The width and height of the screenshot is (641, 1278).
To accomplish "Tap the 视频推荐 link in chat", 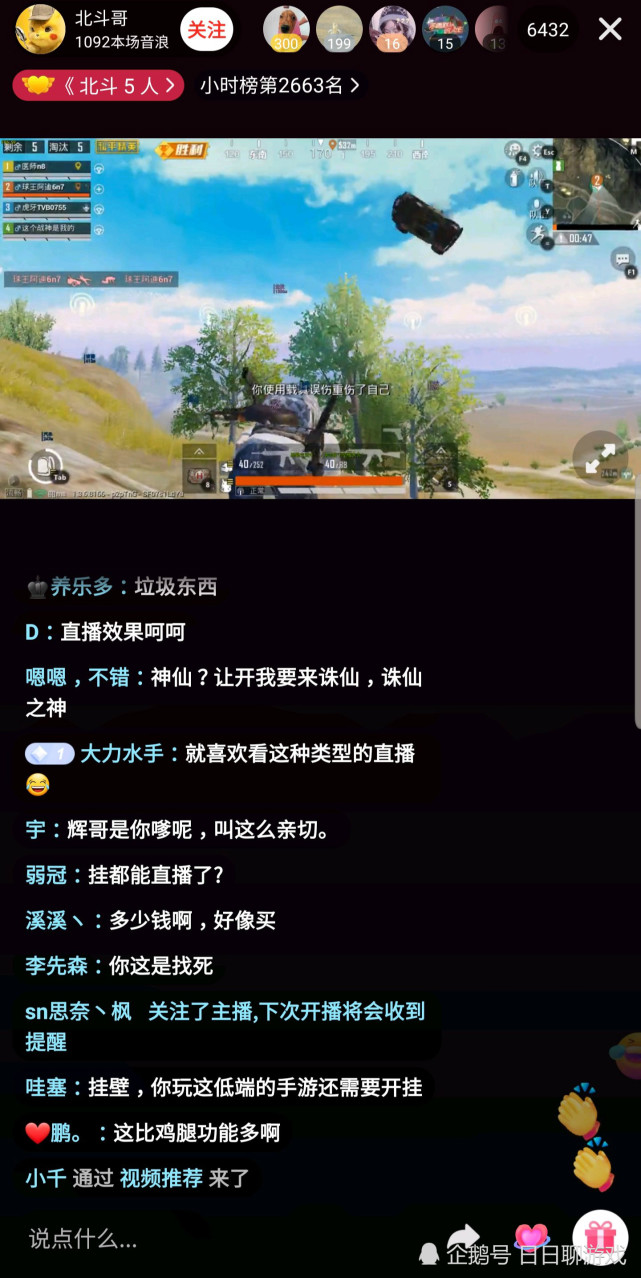I will [x=161, y=1178].
